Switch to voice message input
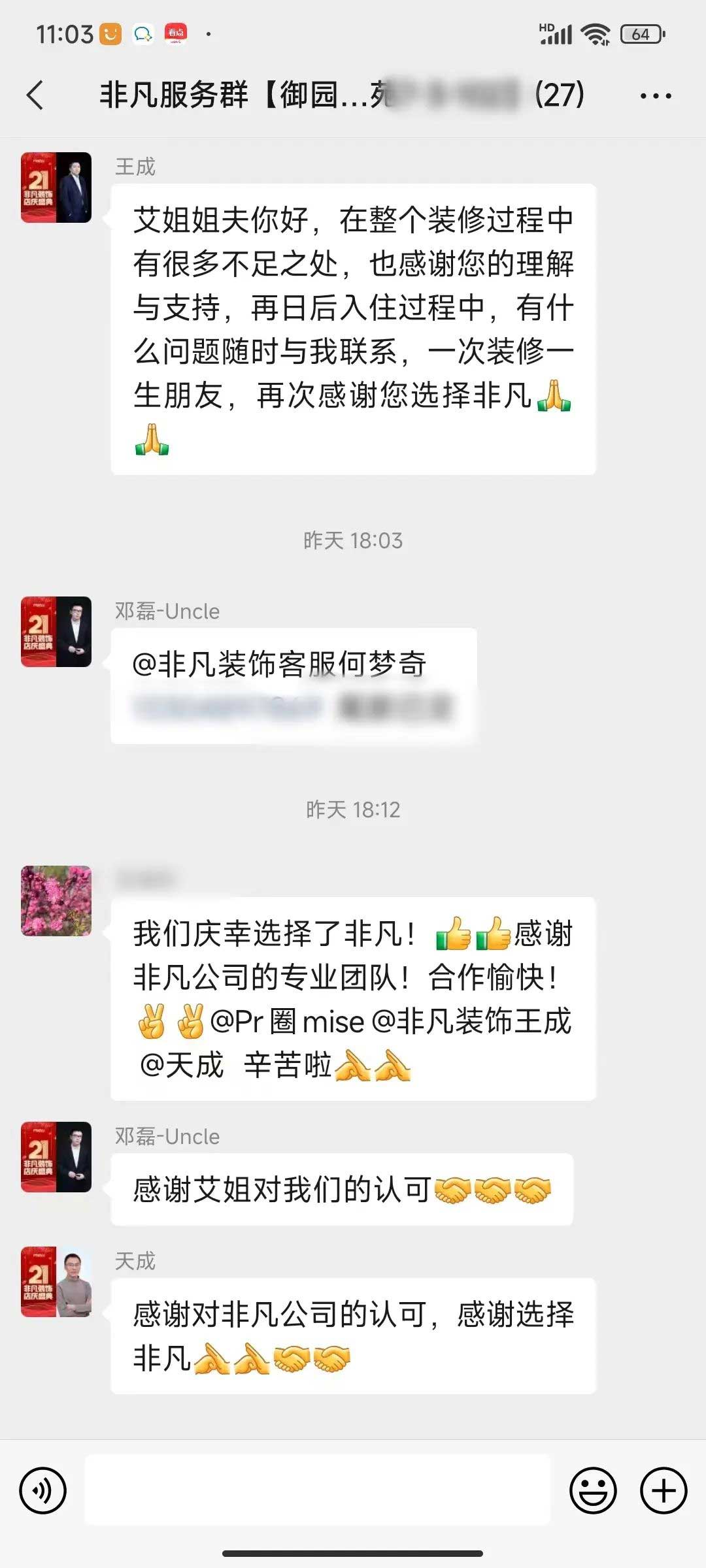The width and height of the screenshot is (706, 1568). coord(43,1490)
